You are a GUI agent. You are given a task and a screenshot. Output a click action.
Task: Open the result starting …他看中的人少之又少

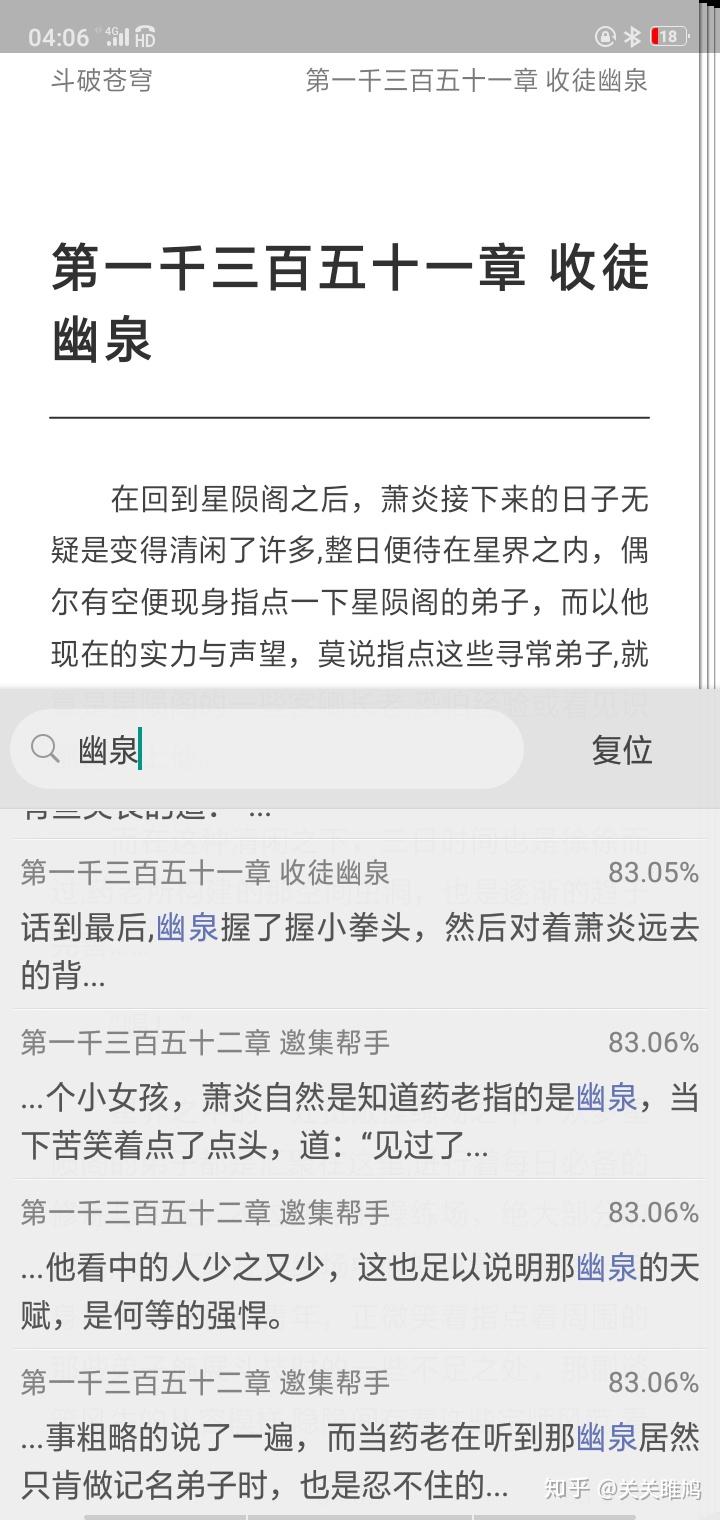pos(360,1268)
